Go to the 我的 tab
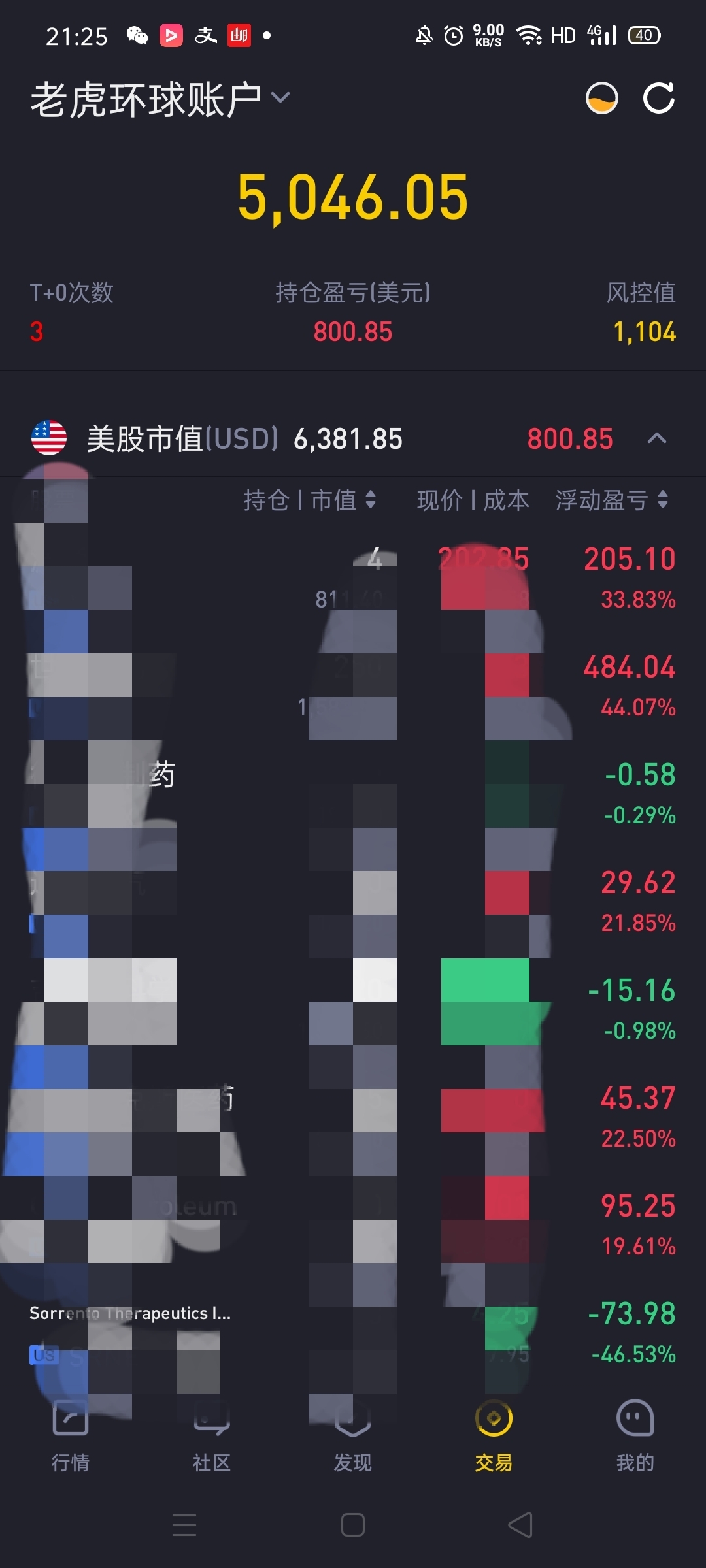Screen dimensions: 706x1568 [x=635, y=1436]
